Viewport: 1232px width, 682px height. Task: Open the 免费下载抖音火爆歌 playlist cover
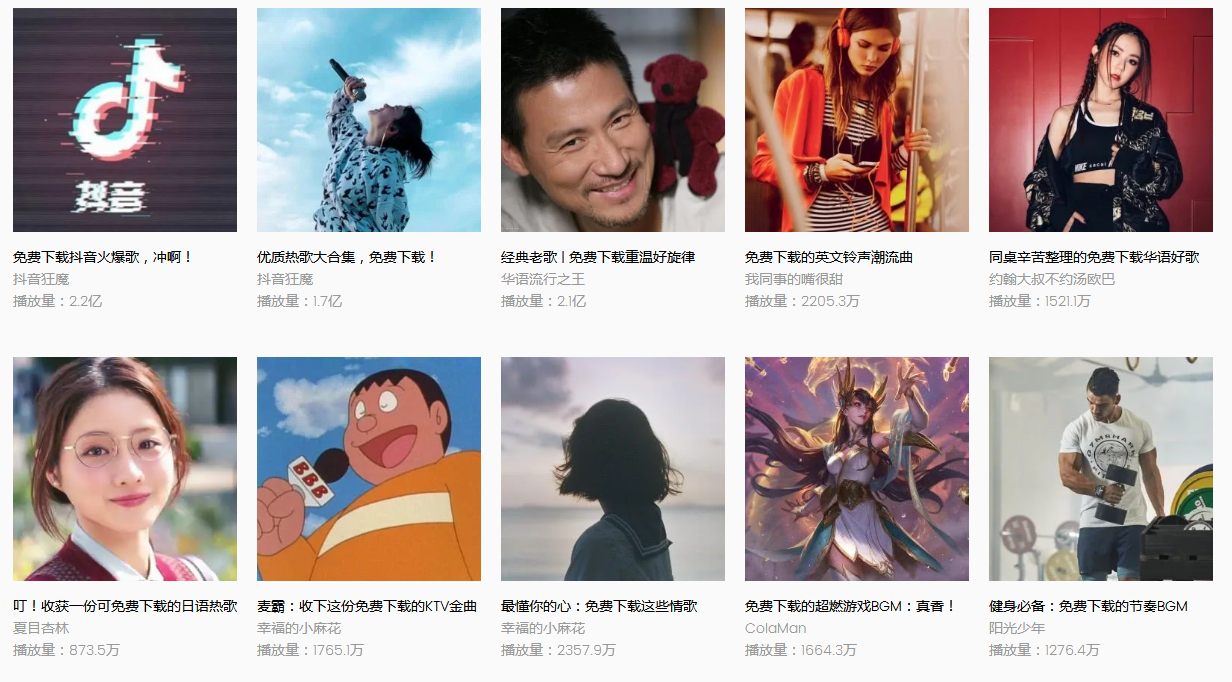(x=125, y=120)
